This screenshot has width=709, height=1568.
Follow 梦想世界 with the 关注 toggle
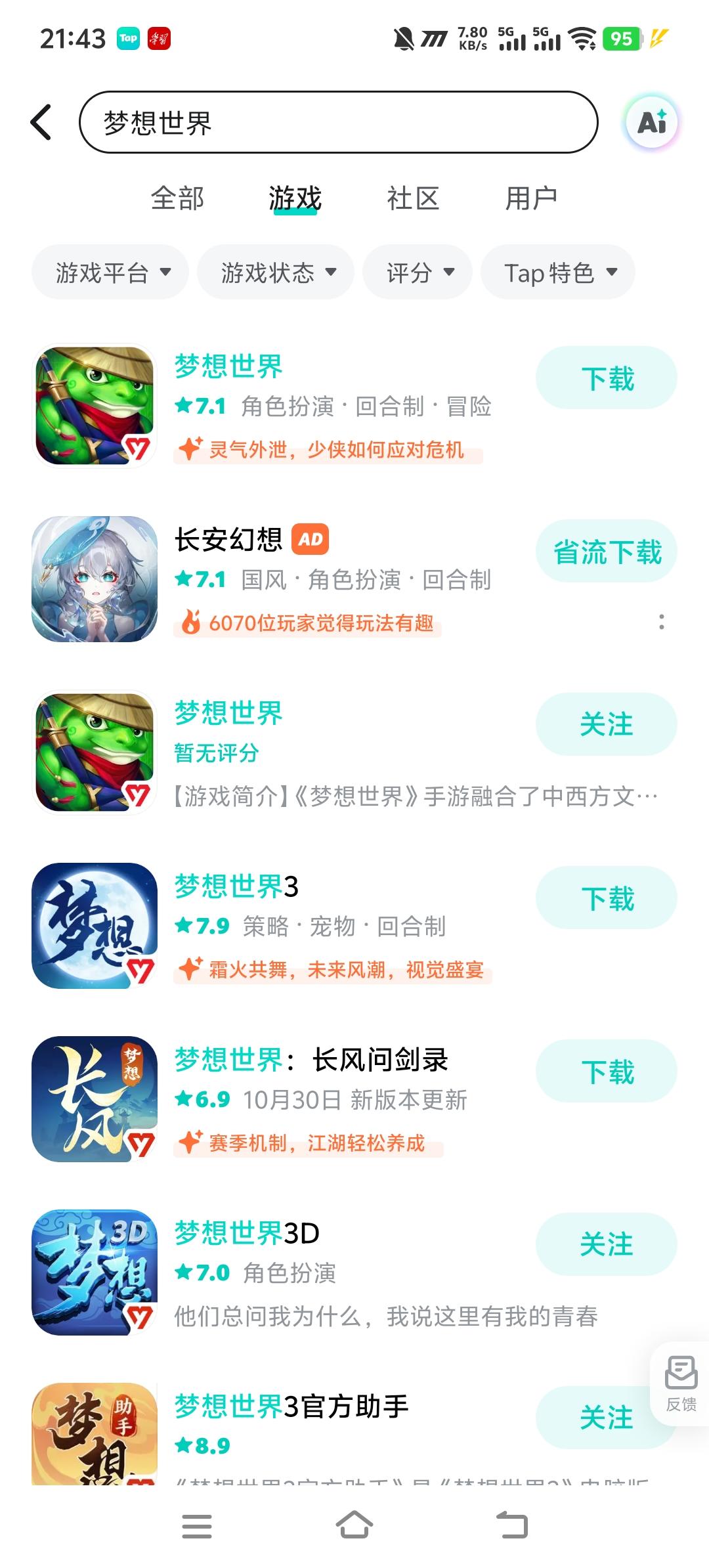605,724
